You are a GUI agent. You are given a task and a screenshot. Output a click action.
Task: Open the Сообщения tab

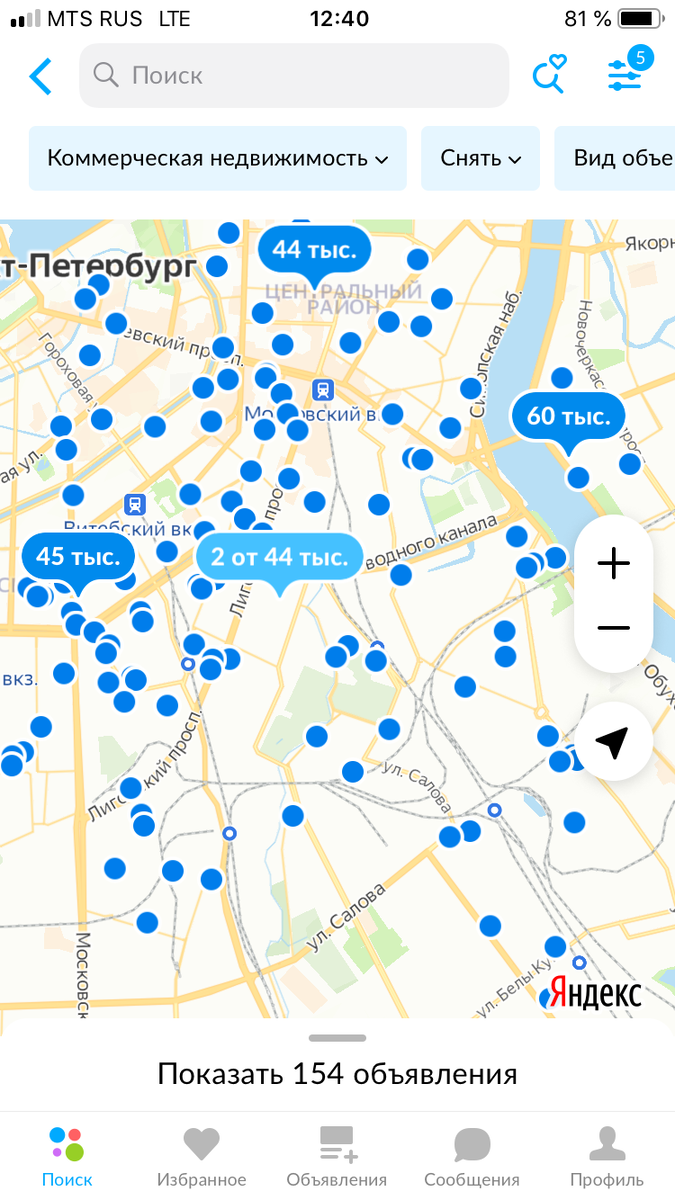click(x=471, y=1157)
